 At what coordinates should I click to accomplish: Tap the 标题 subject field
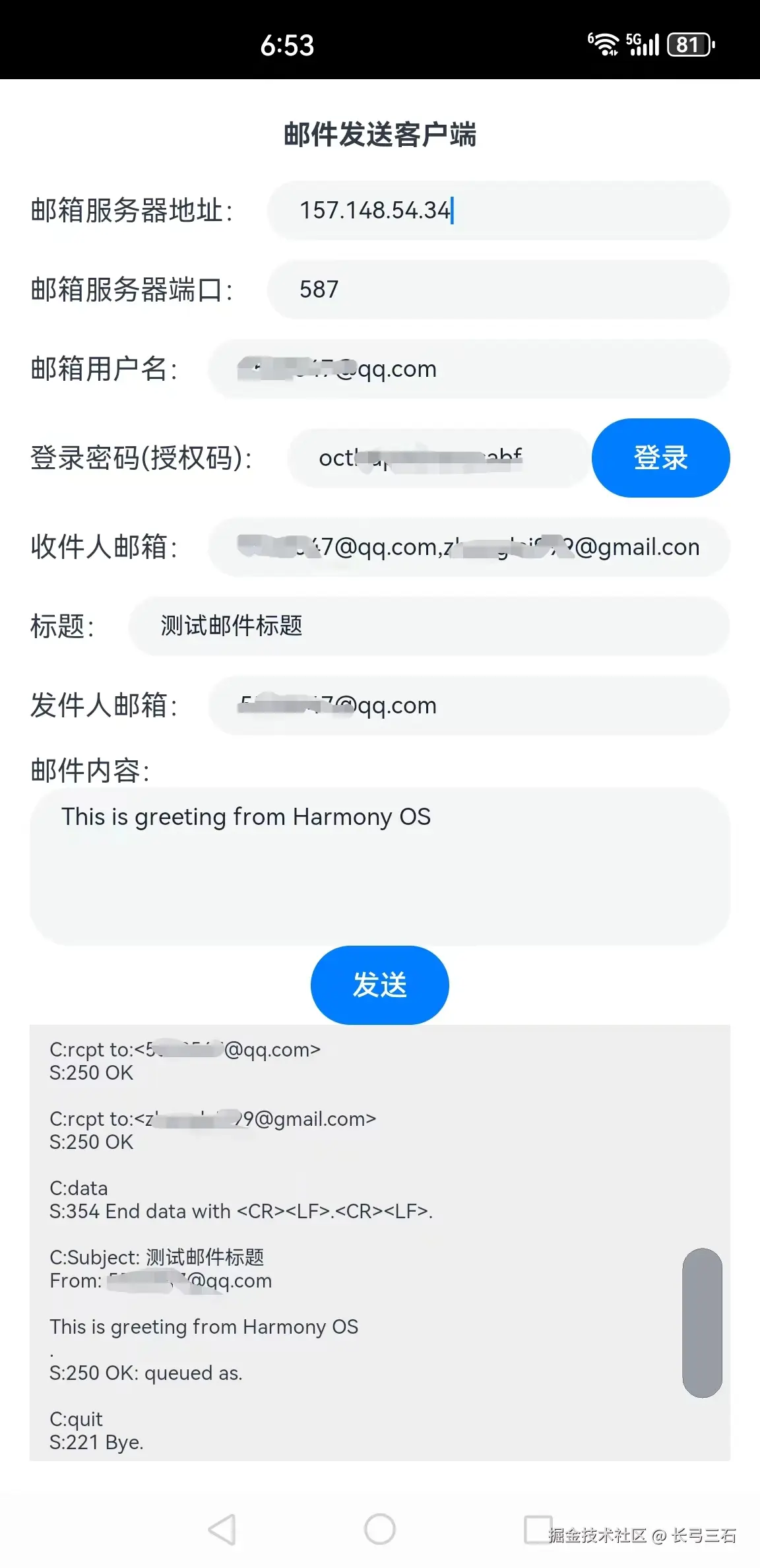point(429,626)
